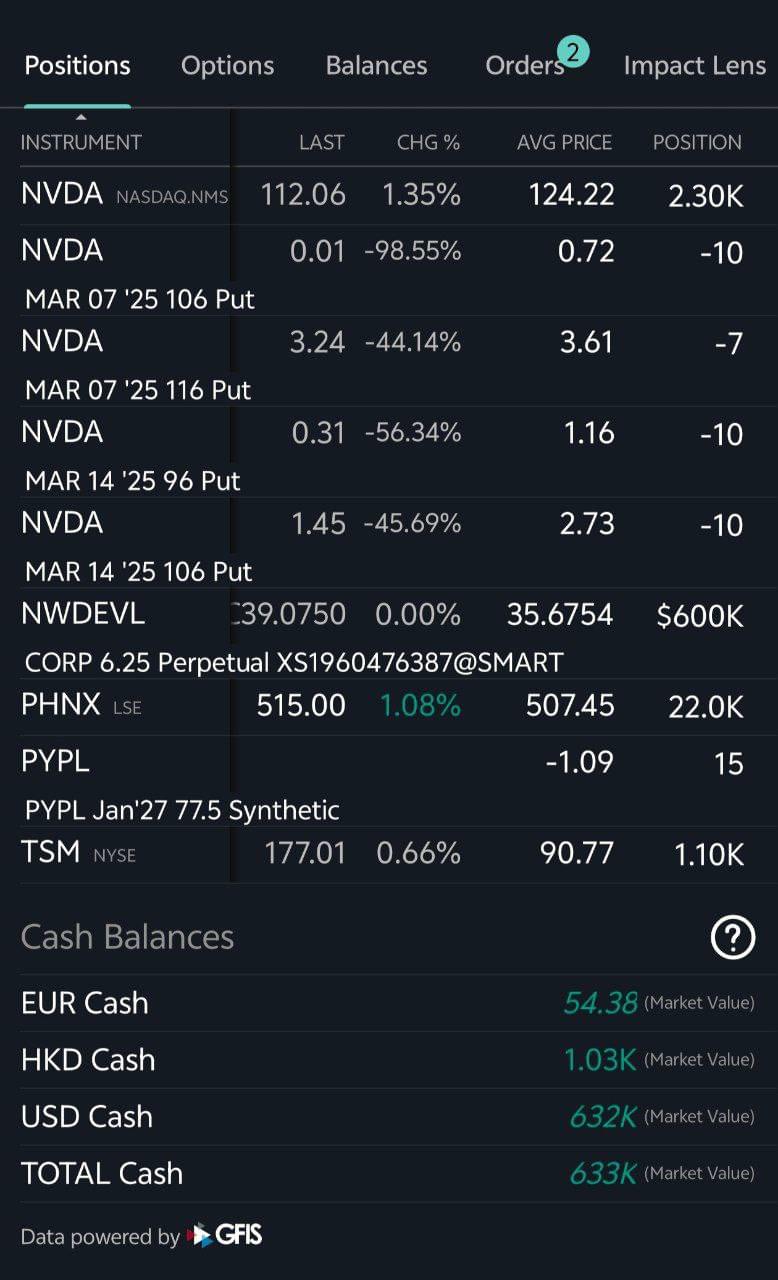Tap the Cash Balances help question mark
Viewport: 778px width, 1280px height.
point(732,938)
